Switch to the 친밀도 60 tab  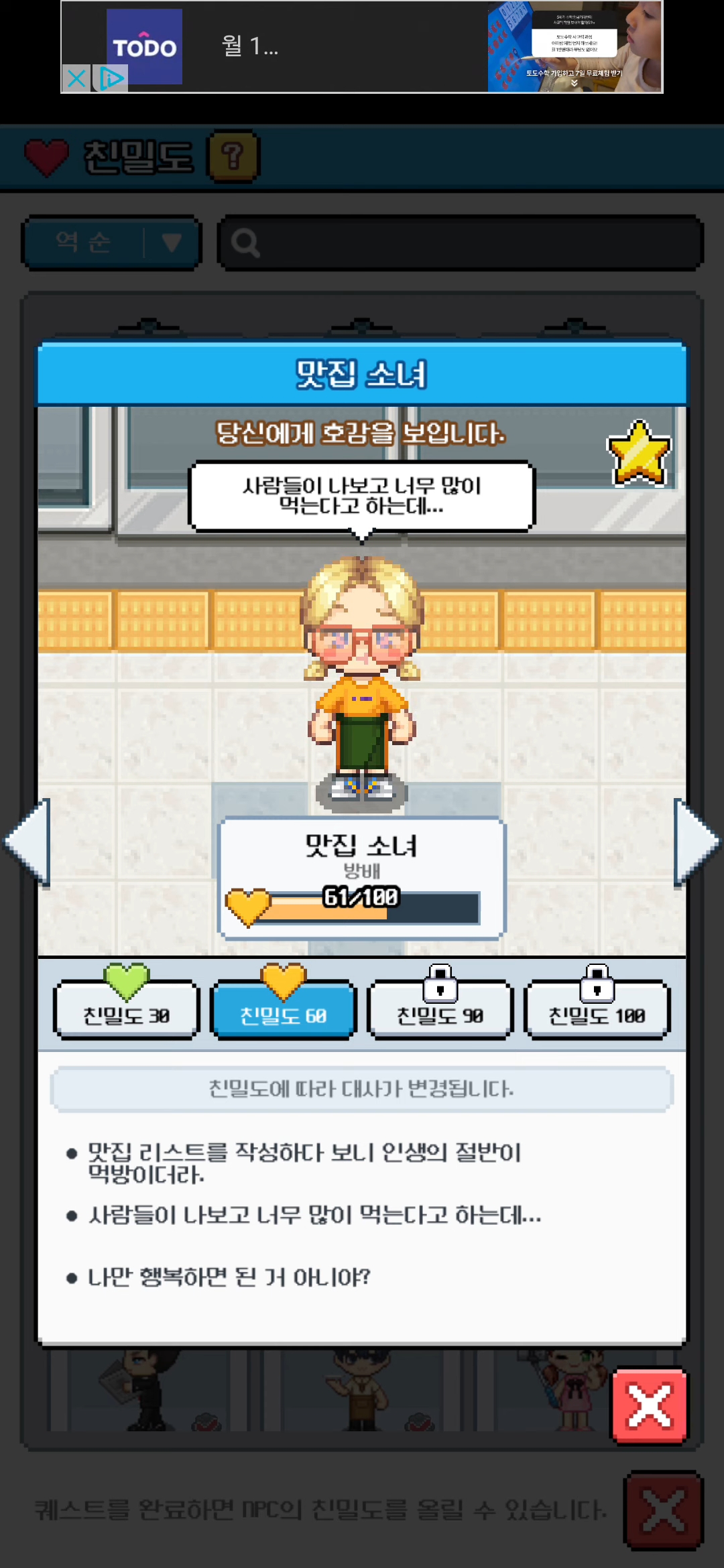pyautogui.click(x=283, y=1010)
